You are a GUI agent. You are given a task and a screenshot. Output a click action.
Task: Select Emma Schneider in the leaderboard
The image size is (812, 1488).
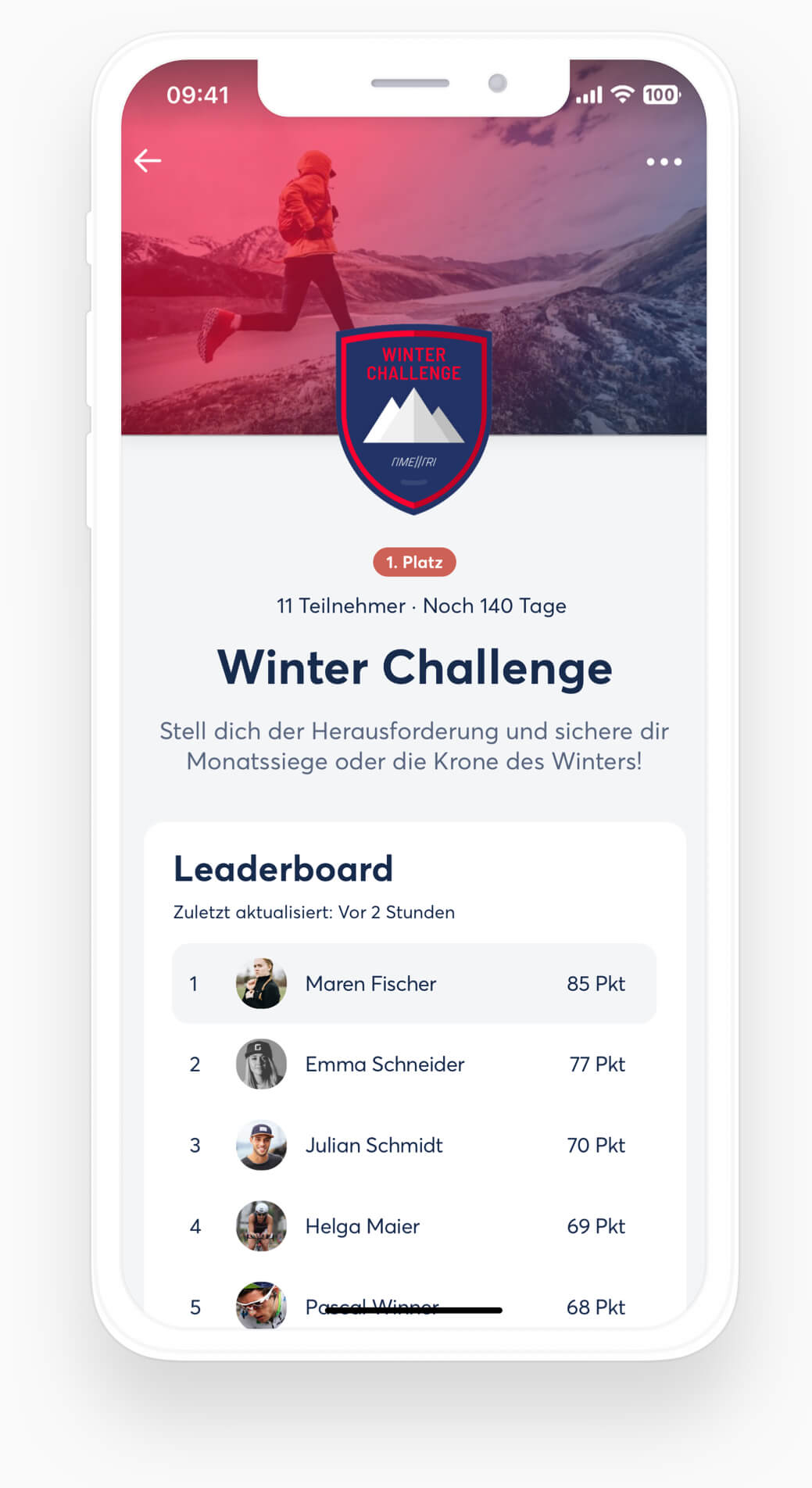(414, 1064)
